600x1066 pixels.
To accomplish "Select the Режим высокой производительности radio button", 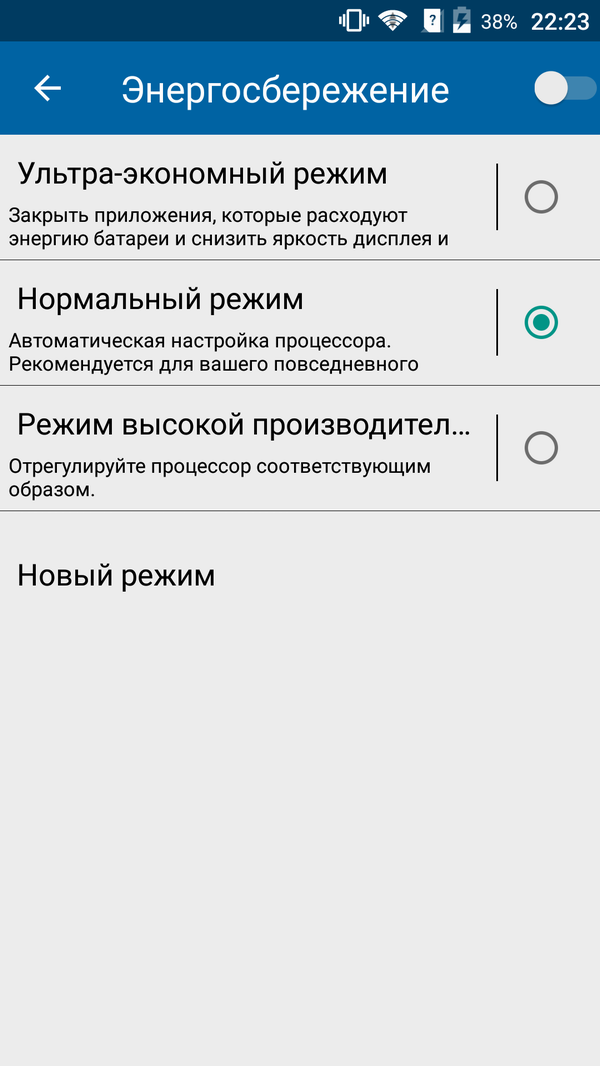I will pos(541,447).
